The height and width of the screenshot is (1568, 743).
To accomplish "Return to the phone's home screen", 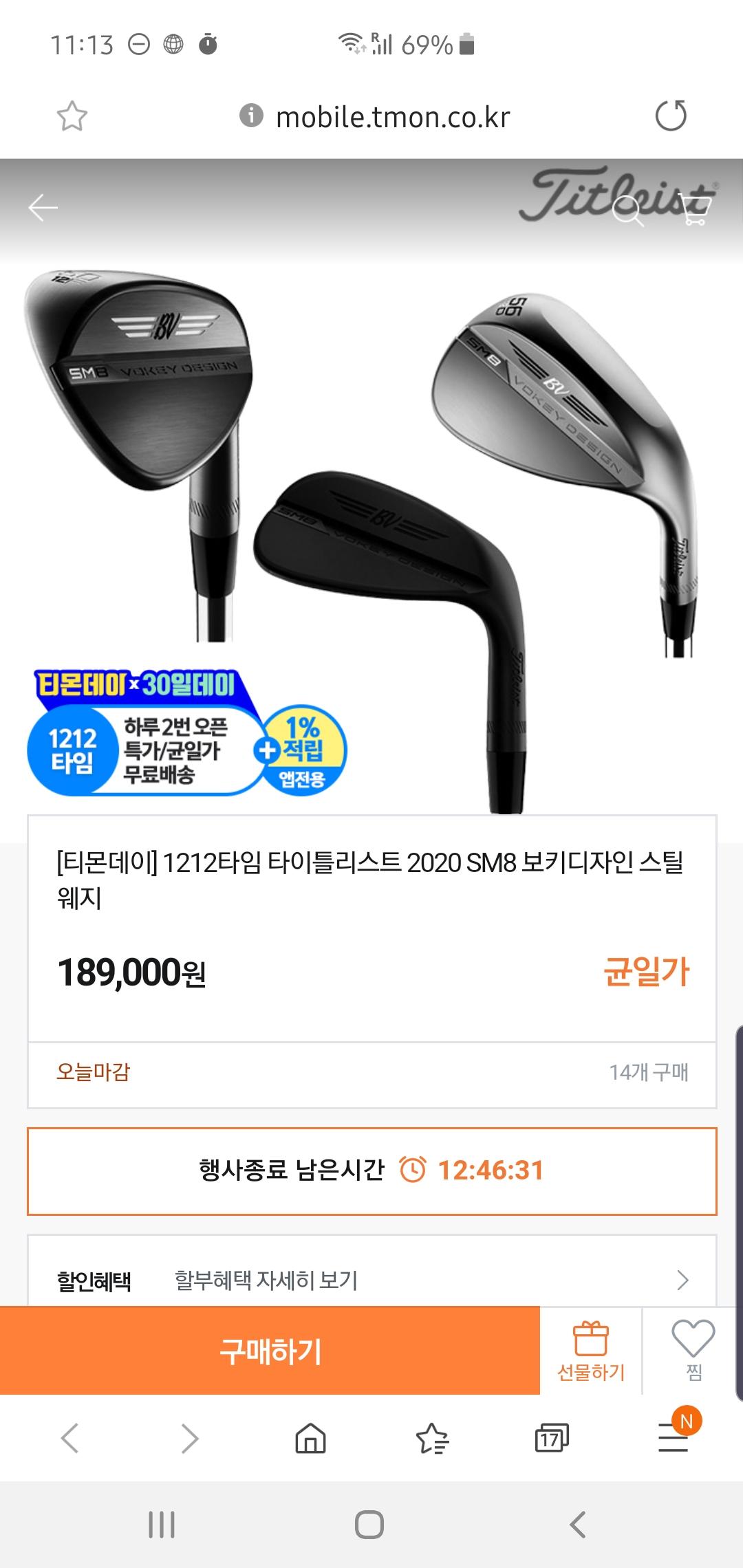I will pyautogui.click(x=369, y=1525).
